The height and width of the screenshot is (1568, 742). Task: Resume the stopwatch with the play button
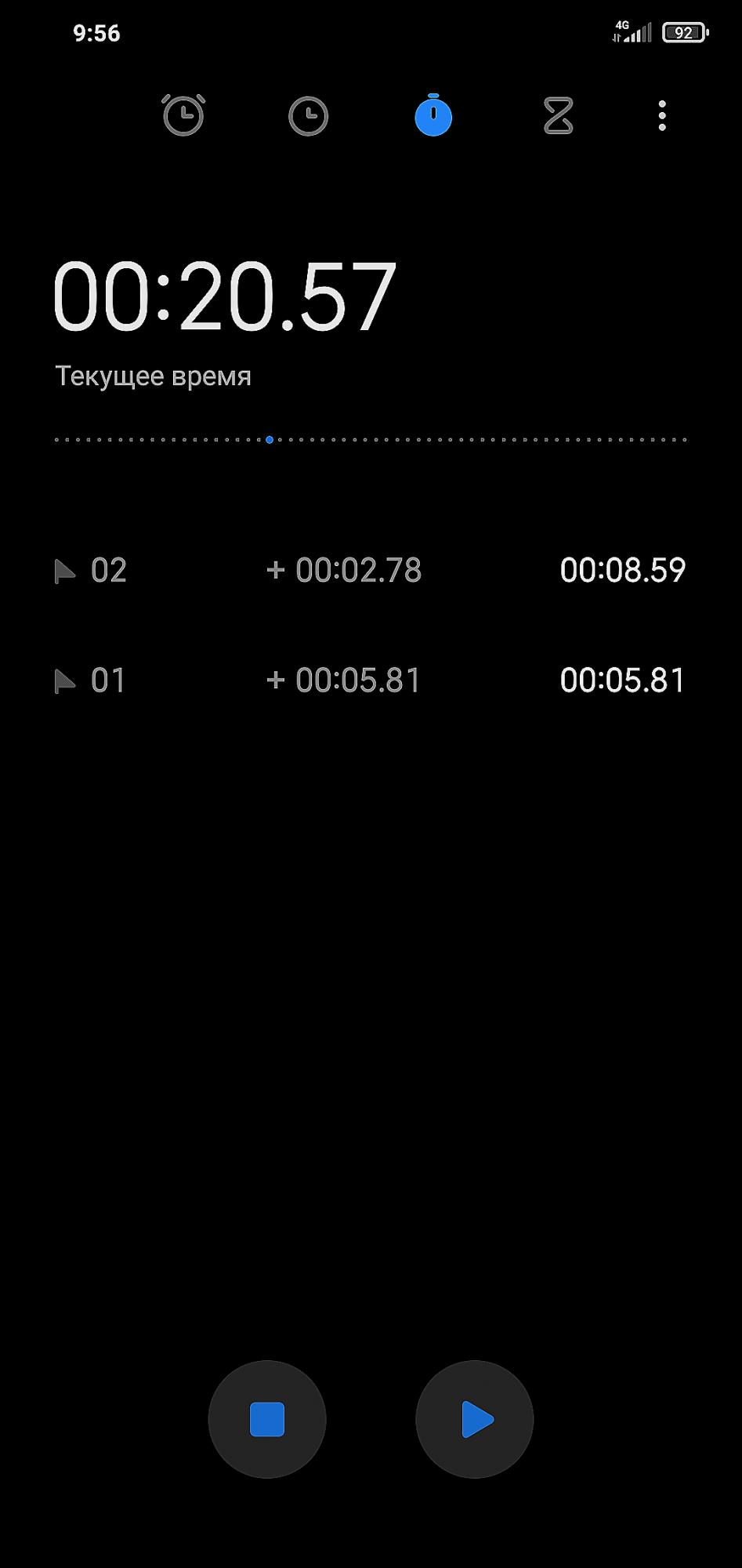click(x=475, y=1419)
